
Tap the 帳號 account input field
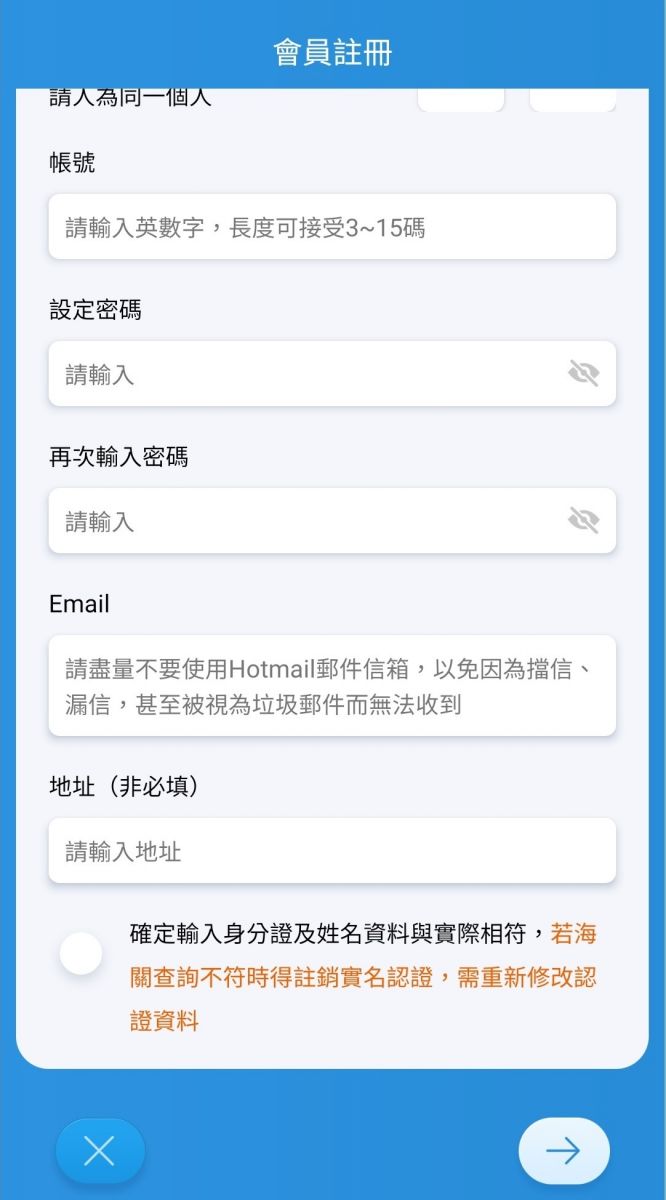pyautogui.click(x=331, y=227)
